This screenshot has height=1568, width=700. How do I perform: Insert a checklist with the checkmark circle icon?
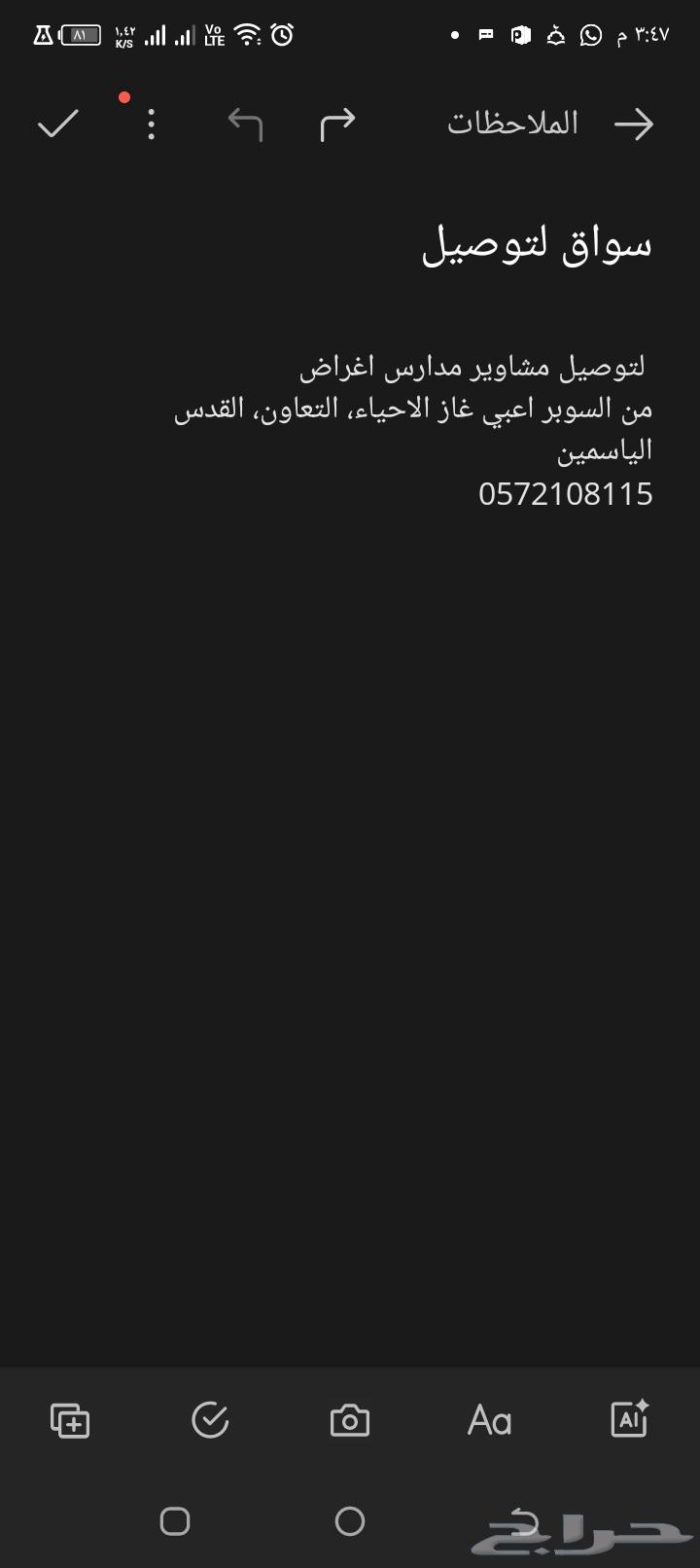coord(210,1419)
